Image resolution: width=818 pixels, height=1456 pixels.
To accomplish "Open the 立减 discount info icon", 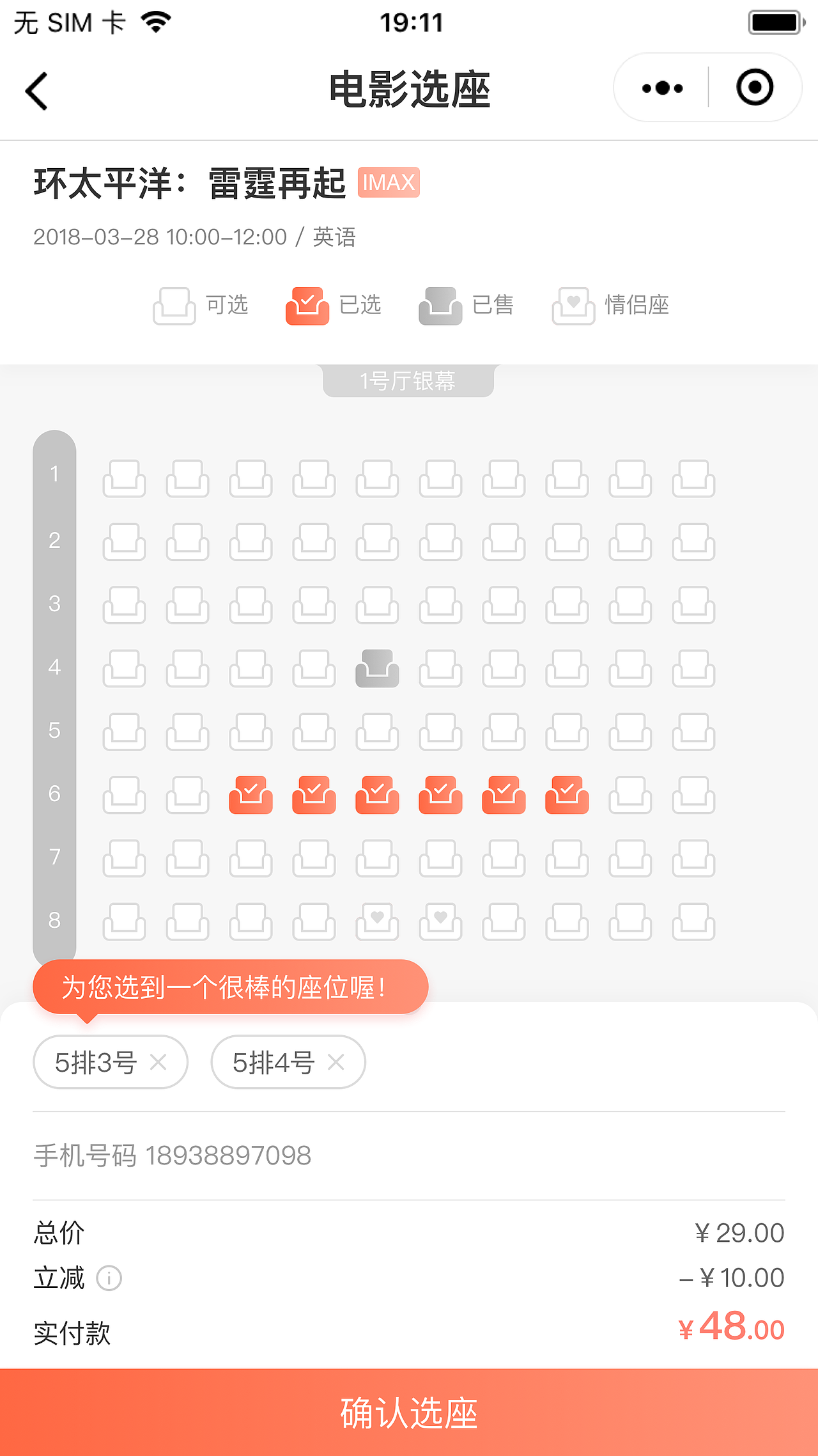I will pos(109,1278).
